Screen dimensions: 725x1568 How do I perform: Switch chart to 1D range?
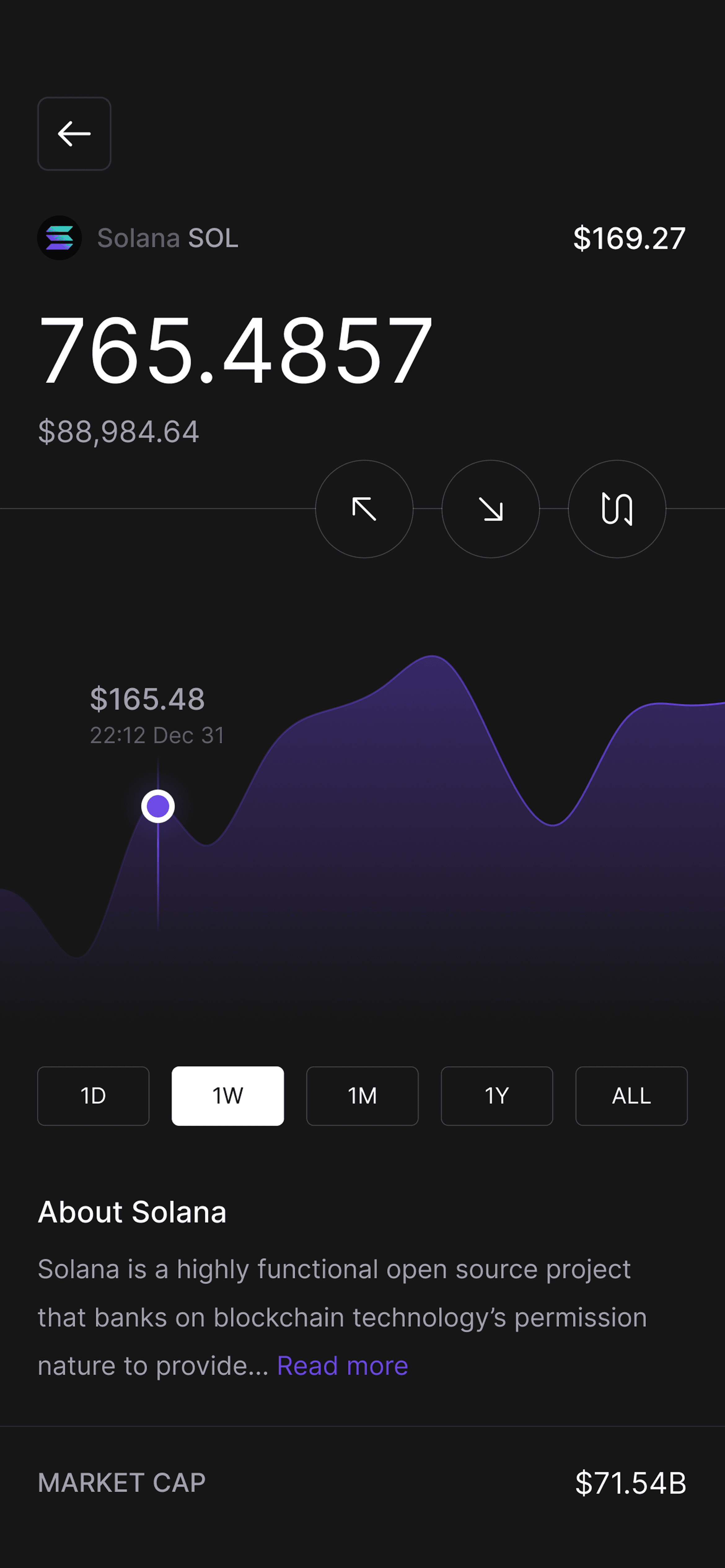tap(93, 1096)
